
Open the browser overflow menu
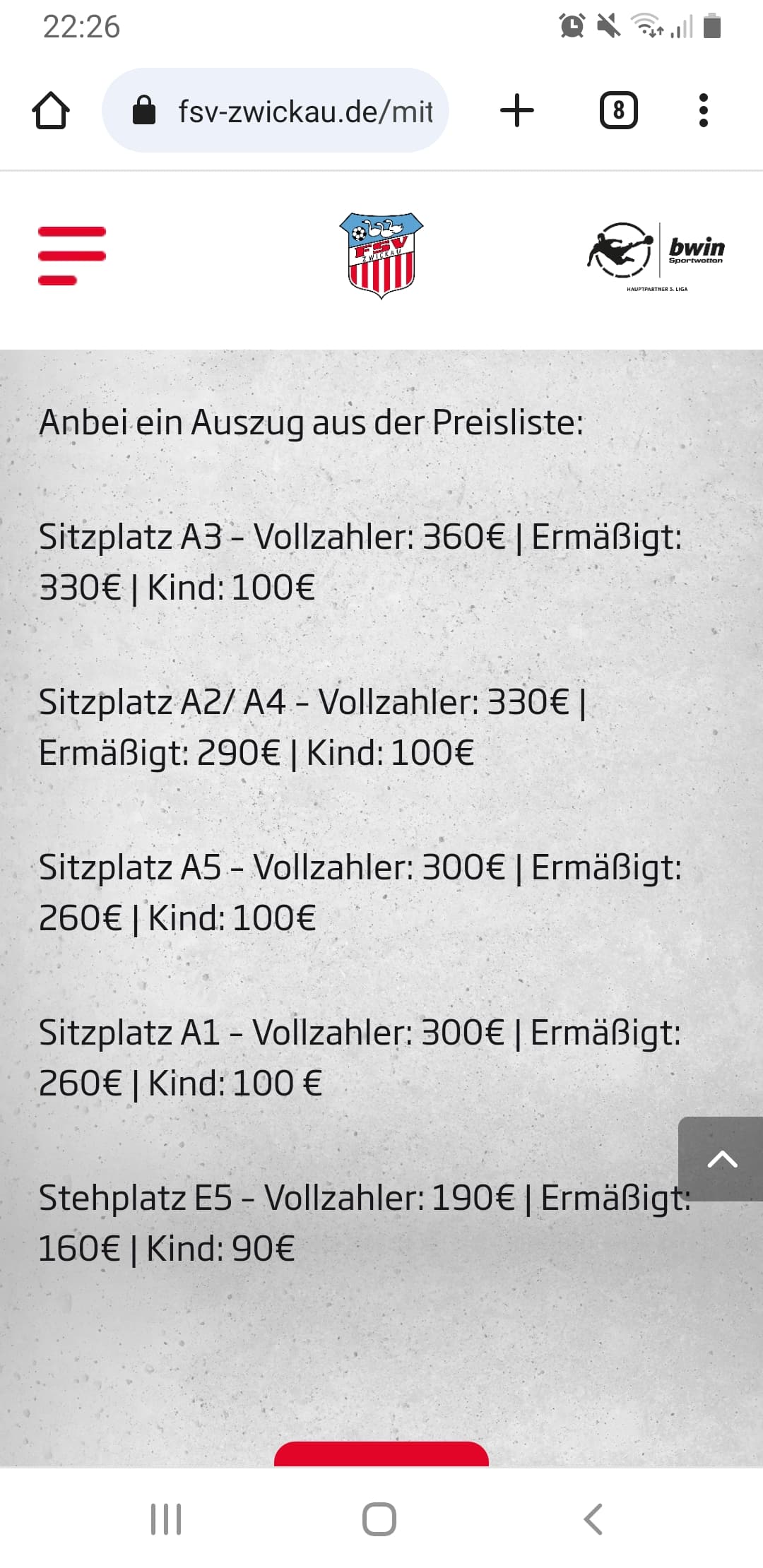coord(703,111)
